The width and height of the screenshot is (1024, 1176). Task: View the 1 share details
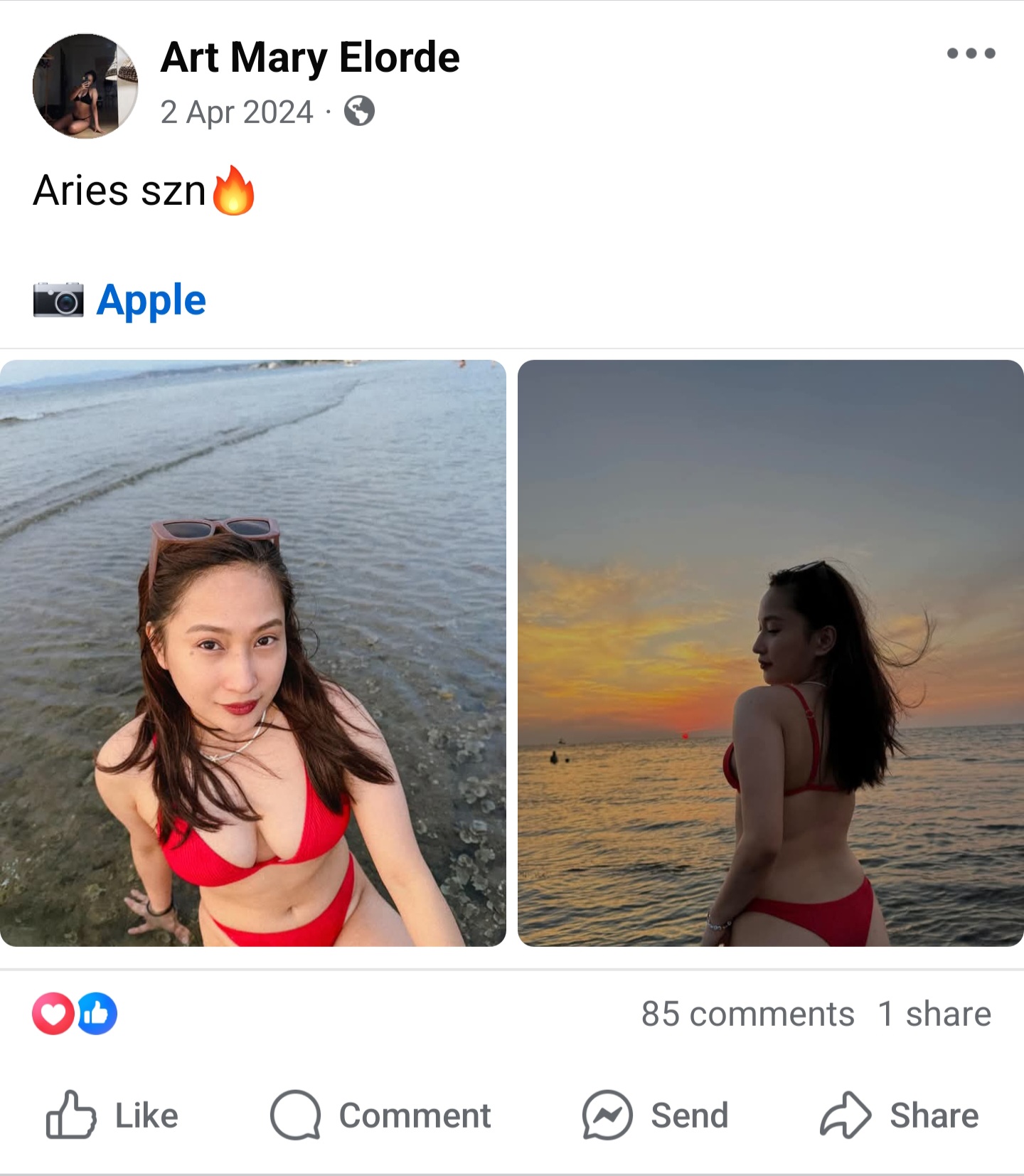click(934, 1014)
